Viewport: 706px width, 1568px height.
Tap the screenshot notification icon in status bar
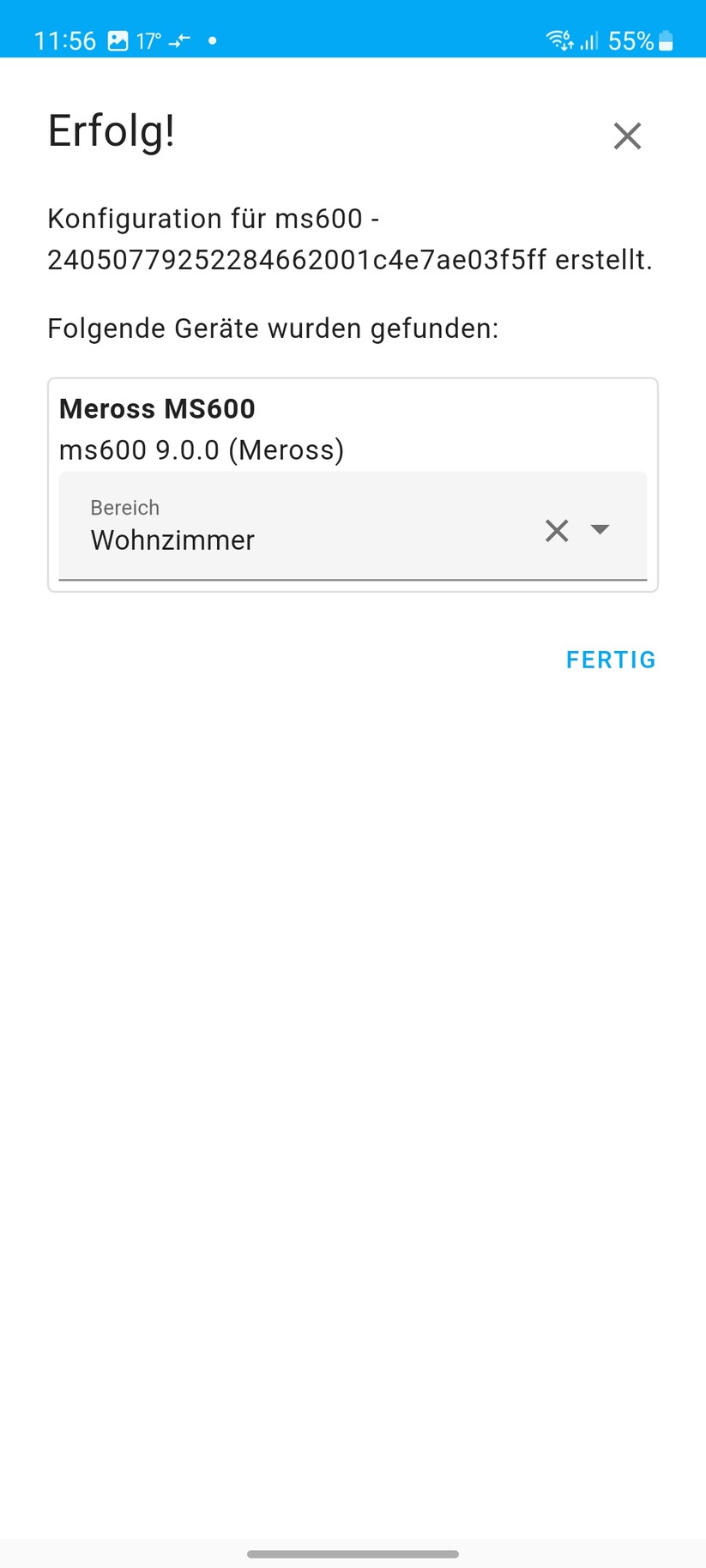[116, 39]
